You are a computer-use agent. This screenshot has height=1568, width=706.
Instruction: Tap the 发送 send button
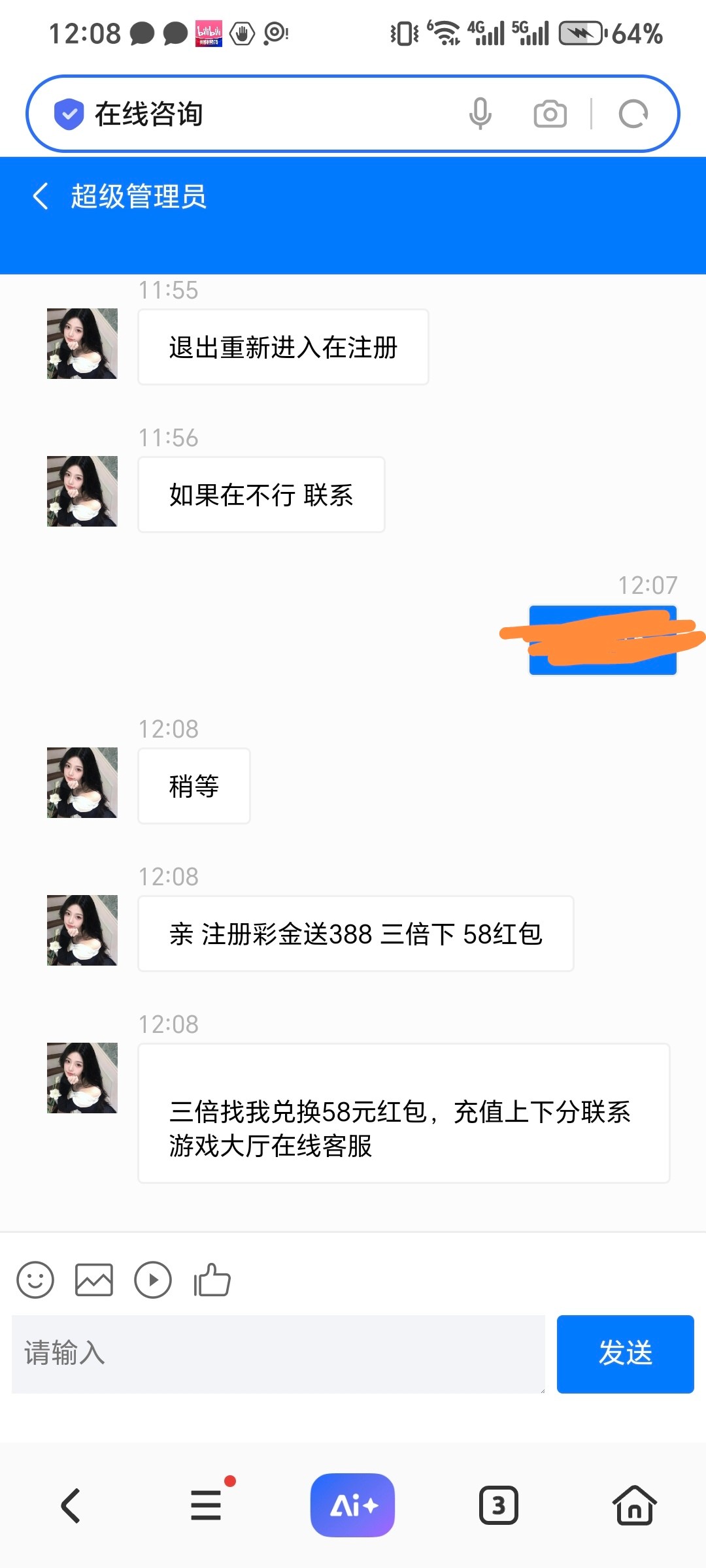pyautogui.click(x=625, y=1354)
